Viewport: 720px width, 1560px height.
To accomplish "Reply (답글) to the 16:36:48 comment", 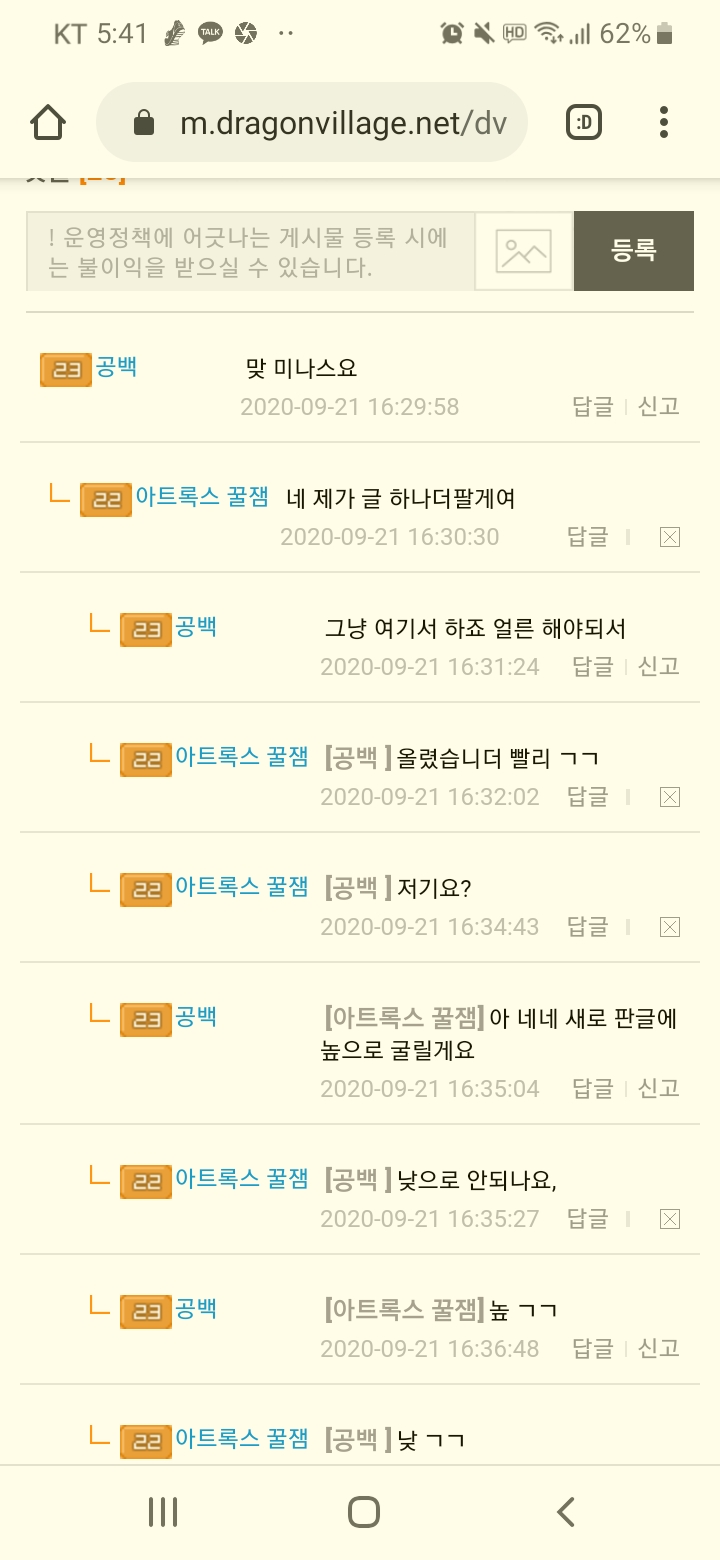I will (x=592, y=1349).
